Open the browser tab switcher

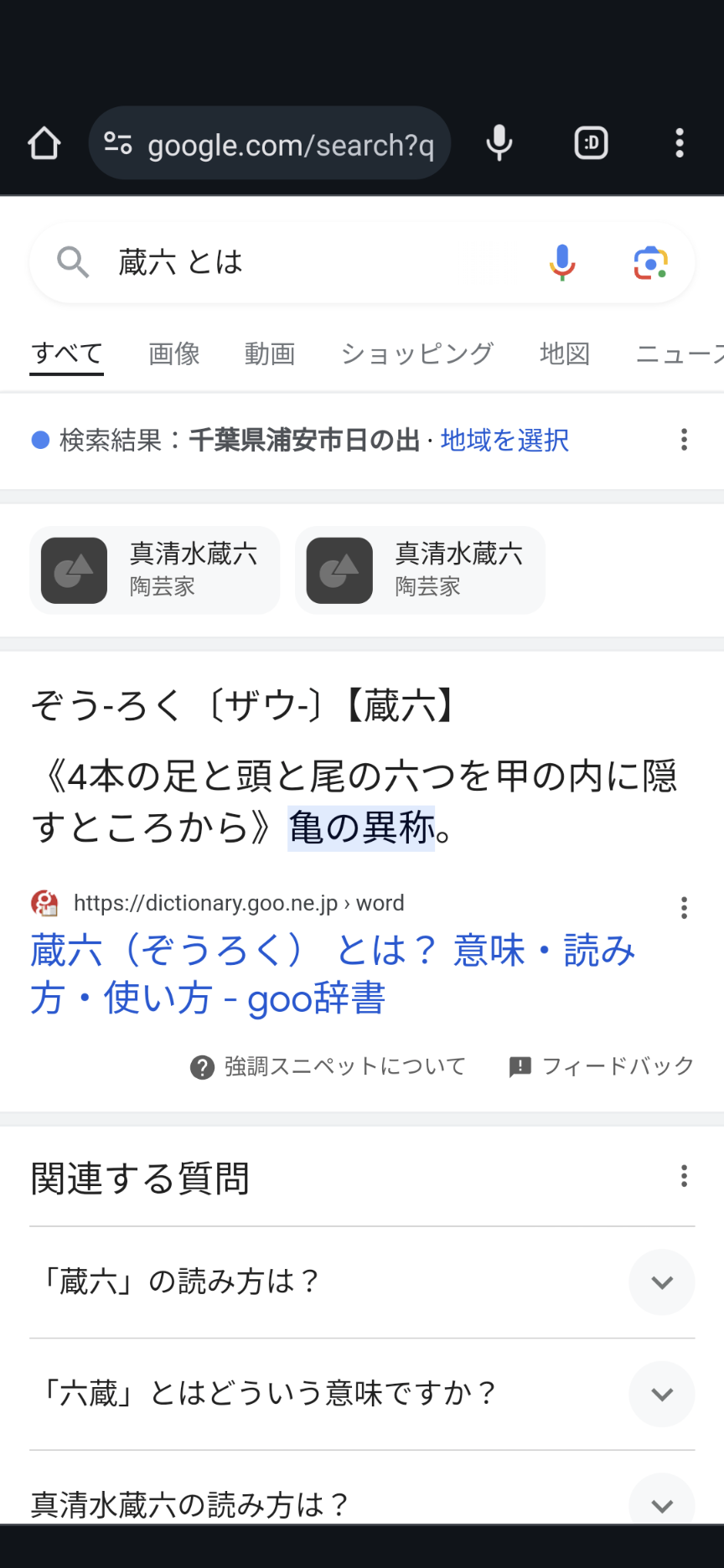pyautogui.click(x=591, y=143)
